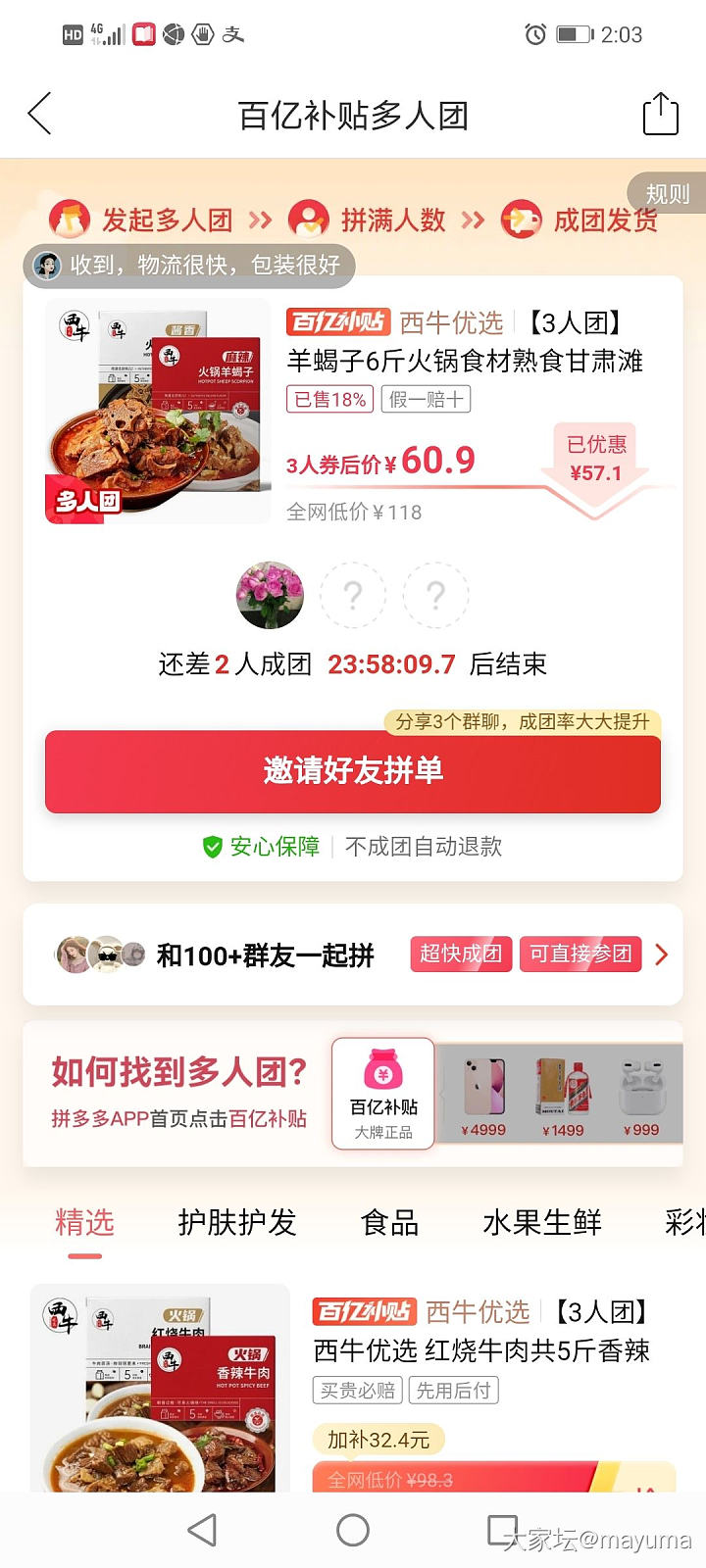Go back using the top-left arrow
The image size is (706, 1568).
pos(39,115)
